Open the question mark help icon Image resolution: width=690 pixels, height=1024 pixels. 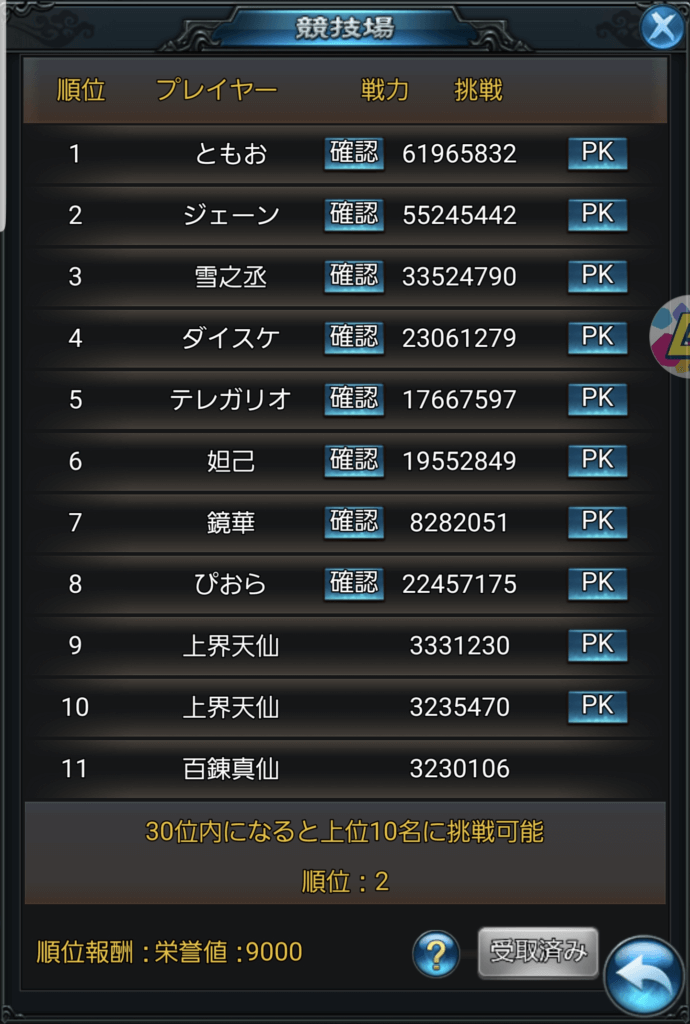click(436, 954)
